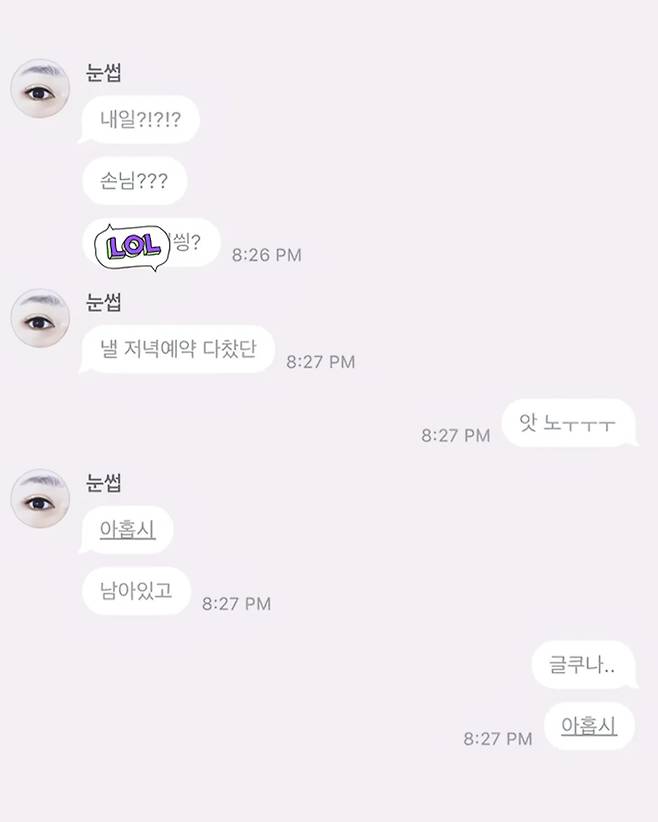Open 눈썹's profile photo beside the "내일?!?!?" message
The image size is (658, 822).
pyautogui.click(x=40, y=88)
